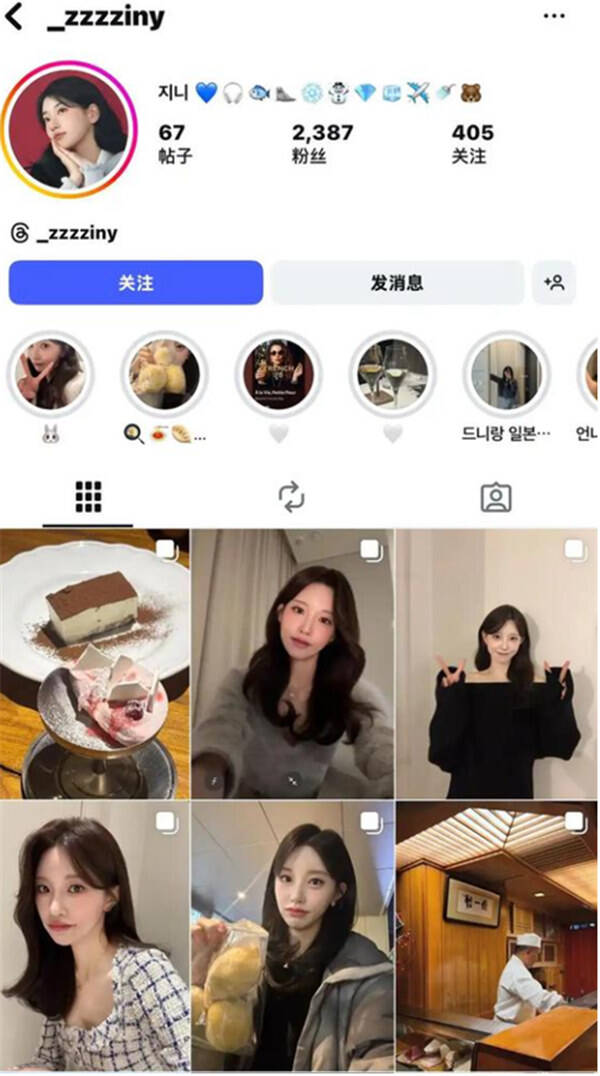The width and height of the screenshot is (600, 1076).
Task: Open the 405 关注 following list
Action: coord(472,142)
